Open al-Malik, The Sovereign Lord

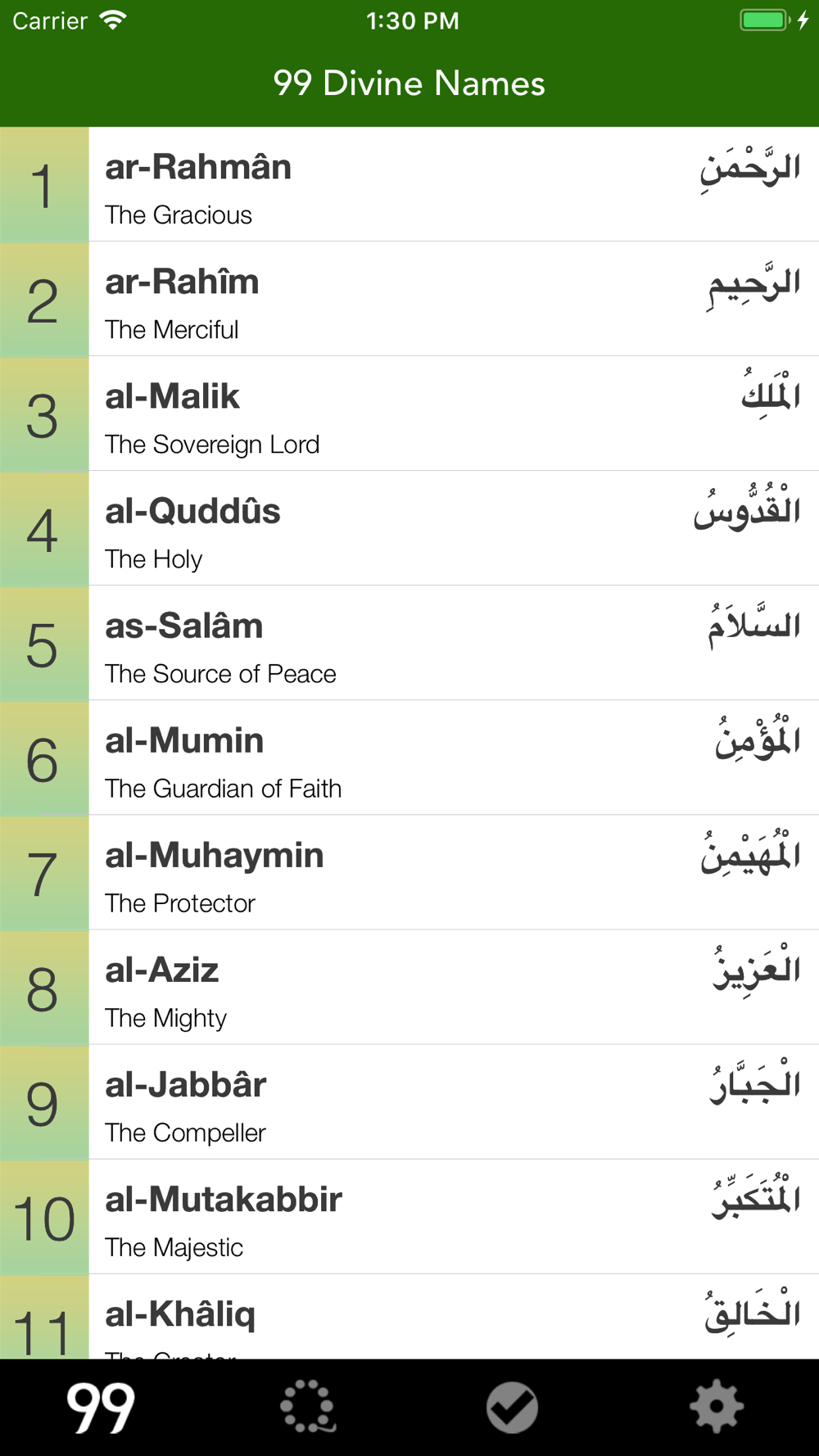tap(409, 414)
